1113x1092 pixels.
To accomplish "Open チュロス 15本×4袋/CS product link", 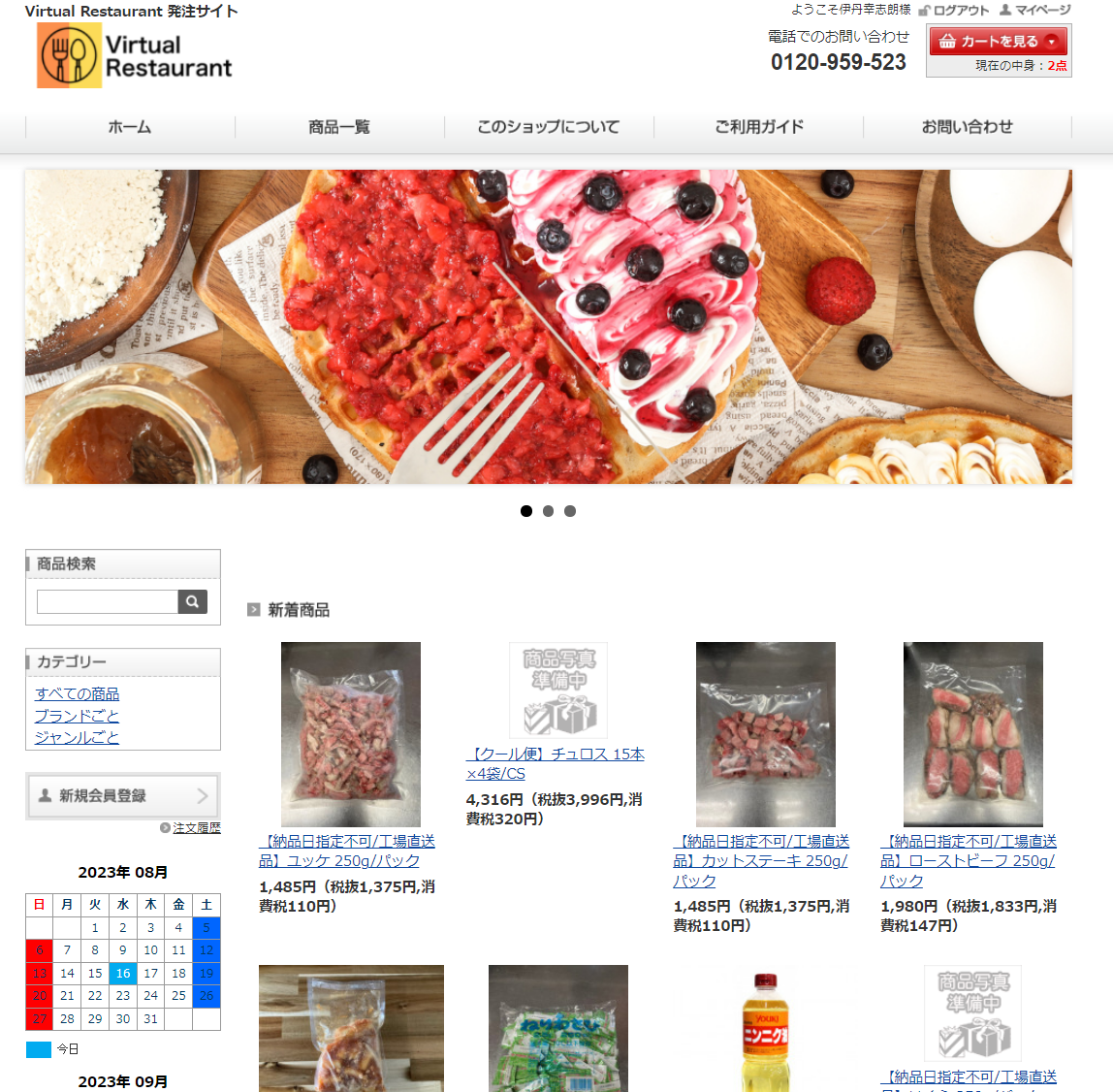I will 555,764.
